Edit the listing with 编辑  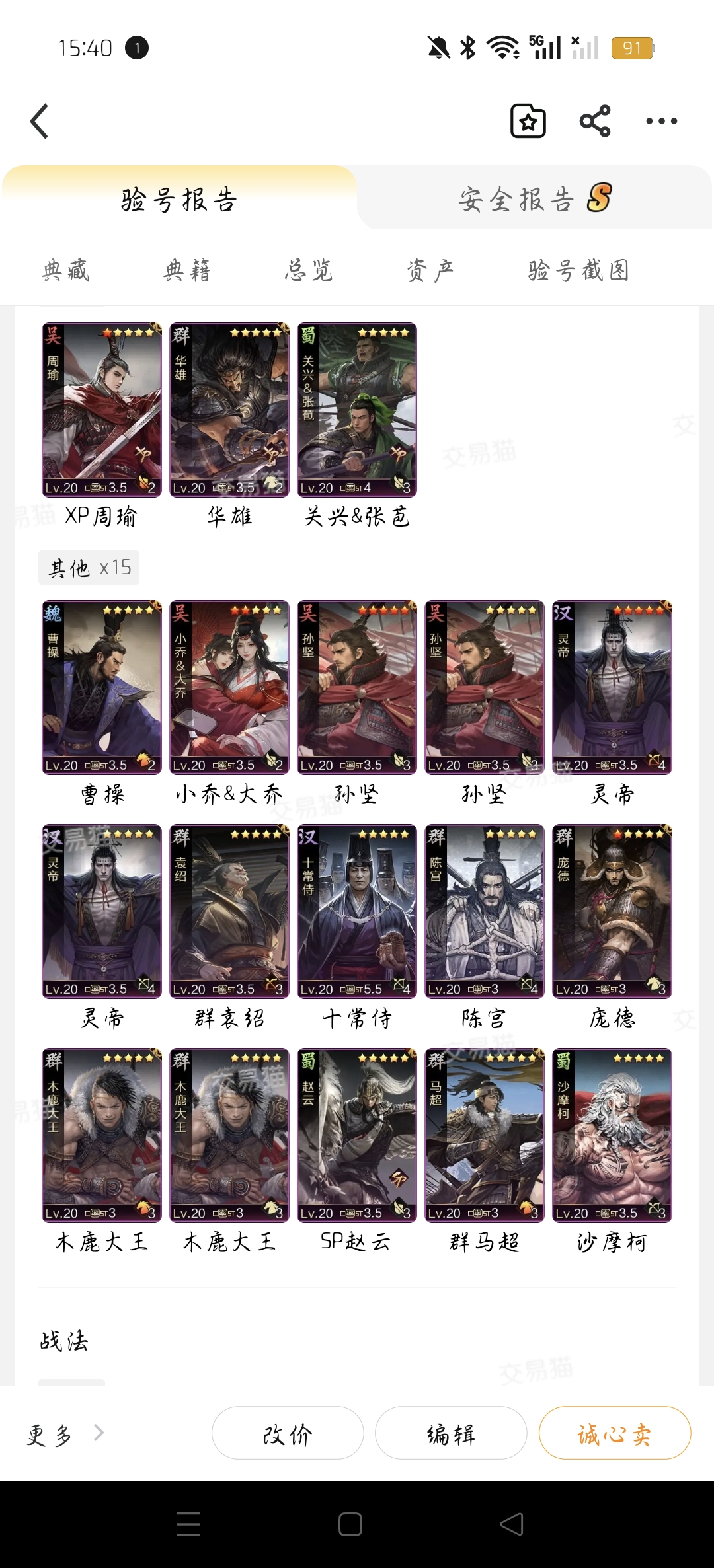[450, 1435]
